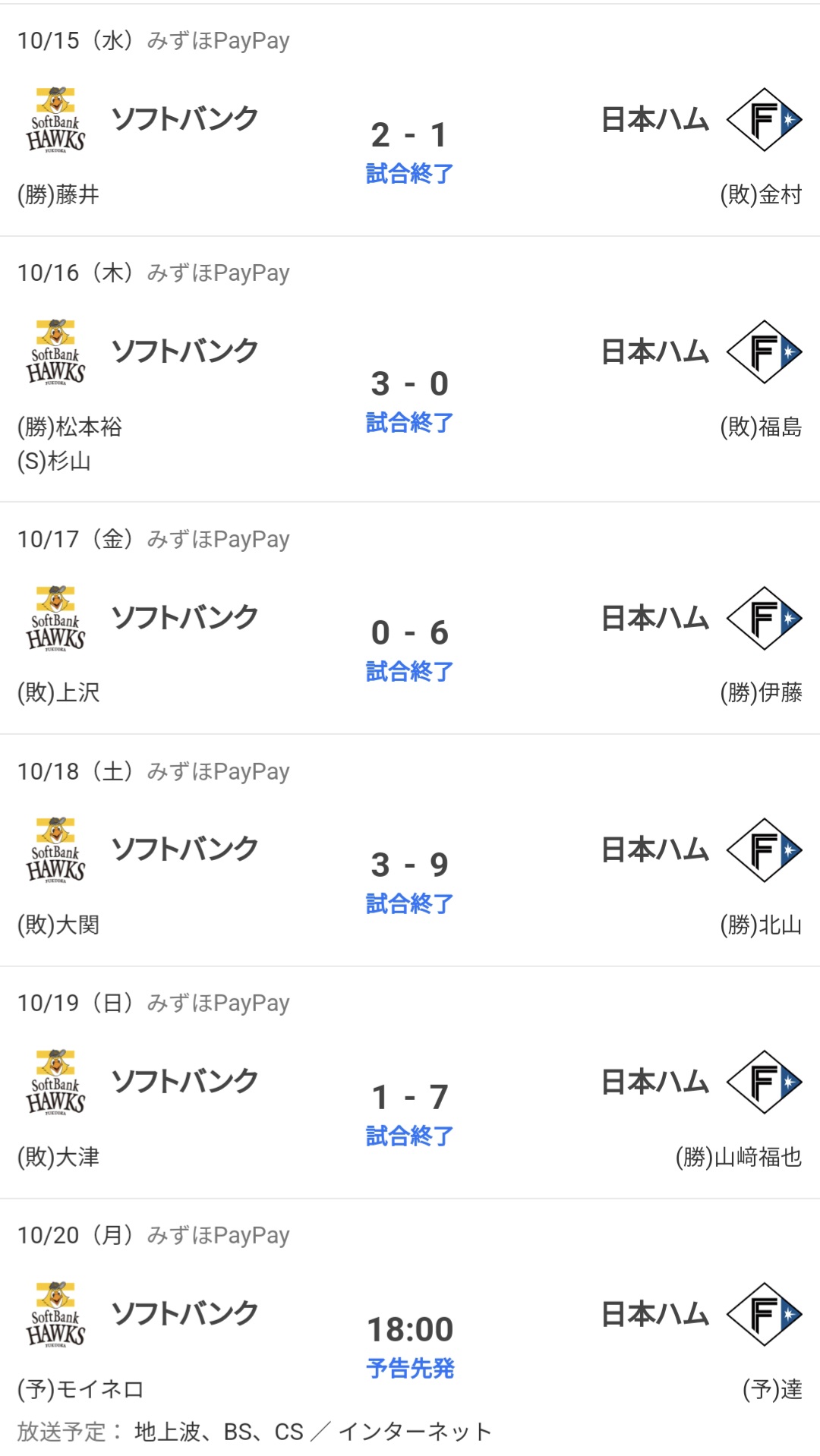The width and height of the screenshot is (820, 1456).
Task: Open the 10/15 試合終了 link for the 2-1 game
Action: point(410,174)
